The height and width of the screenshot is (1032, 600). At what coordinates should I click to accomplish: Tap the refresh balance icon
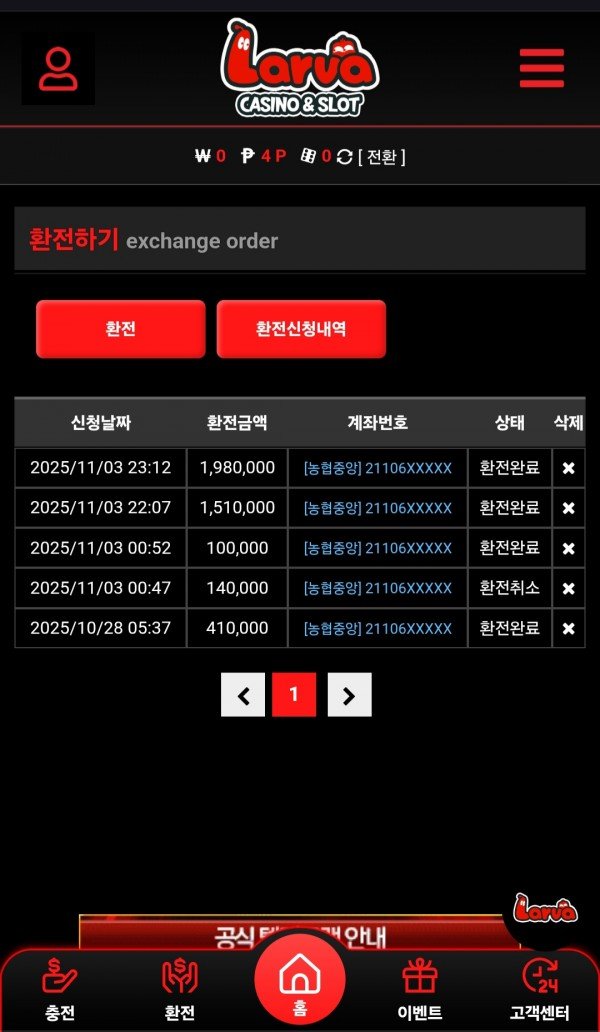point(345,156)
